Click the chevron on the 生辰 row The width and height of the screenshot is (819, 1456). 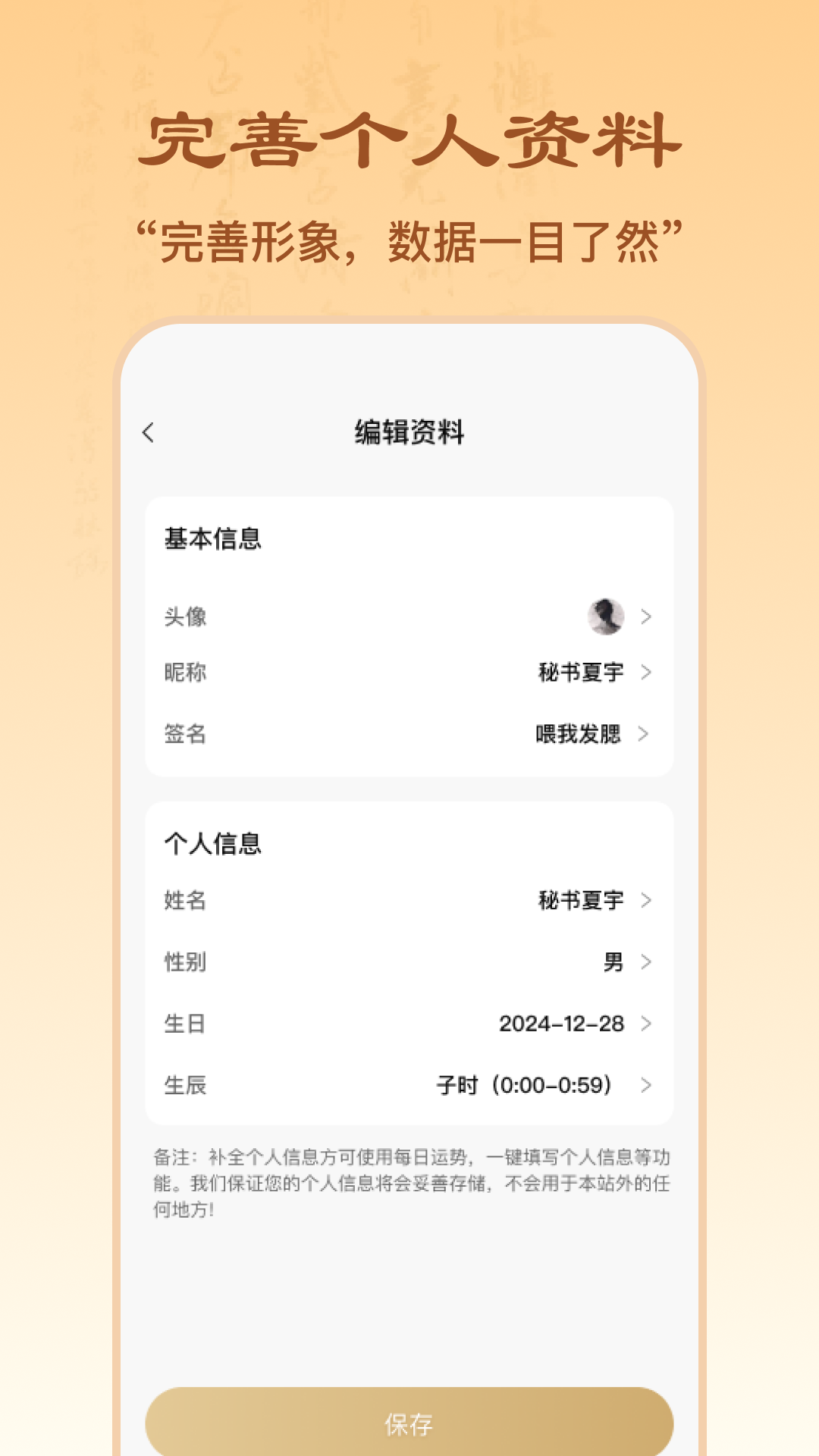[x=645, y=1086]
